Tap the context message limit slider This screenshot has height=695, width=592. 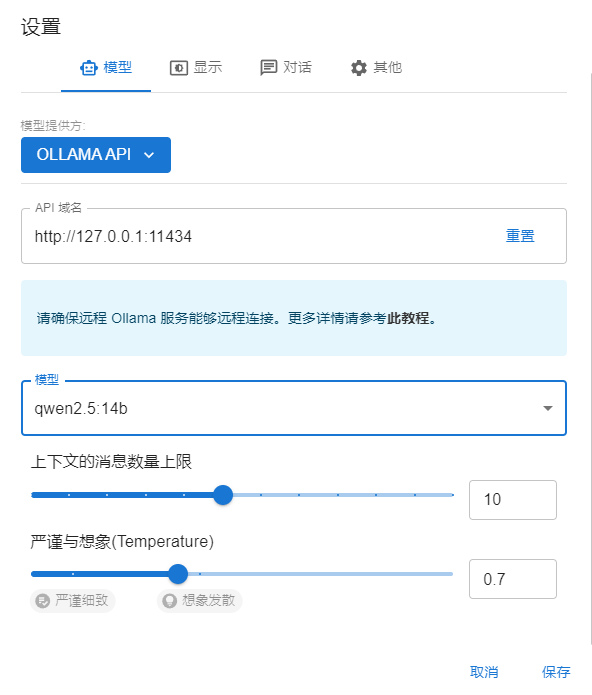tap(242, 495)
